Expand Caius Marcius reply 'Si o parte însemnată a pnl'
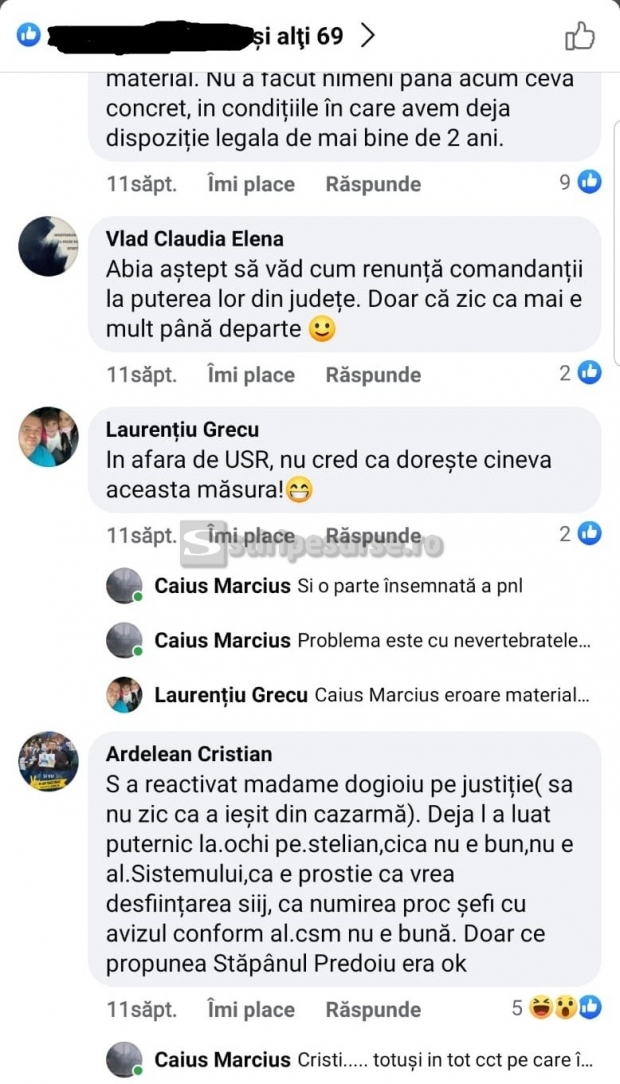The height and width of the screenshot is (1084, 620). click(x=338, y=586)
